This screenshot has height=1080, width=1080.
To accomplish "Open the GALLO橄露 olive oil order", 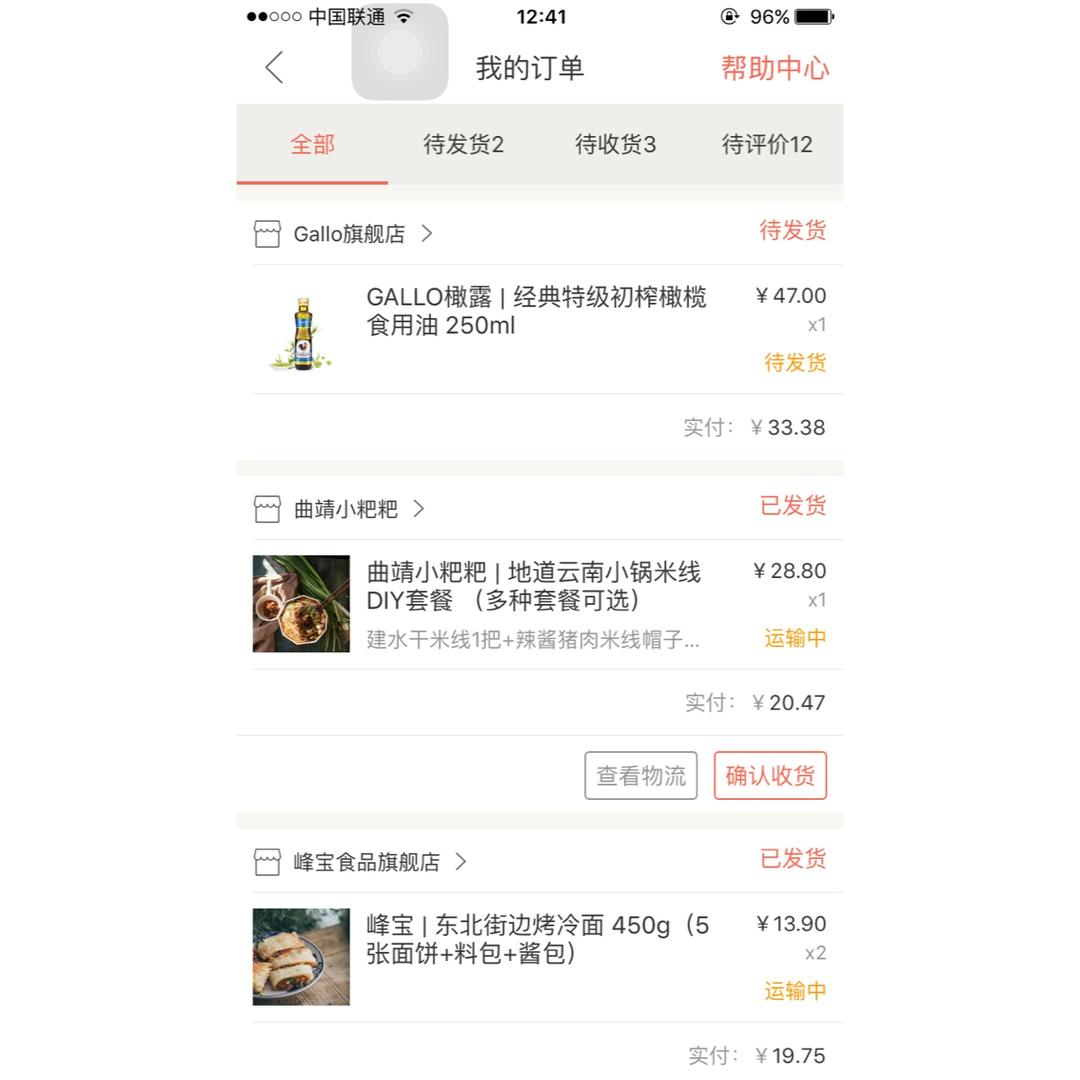I will pos(536,312).
